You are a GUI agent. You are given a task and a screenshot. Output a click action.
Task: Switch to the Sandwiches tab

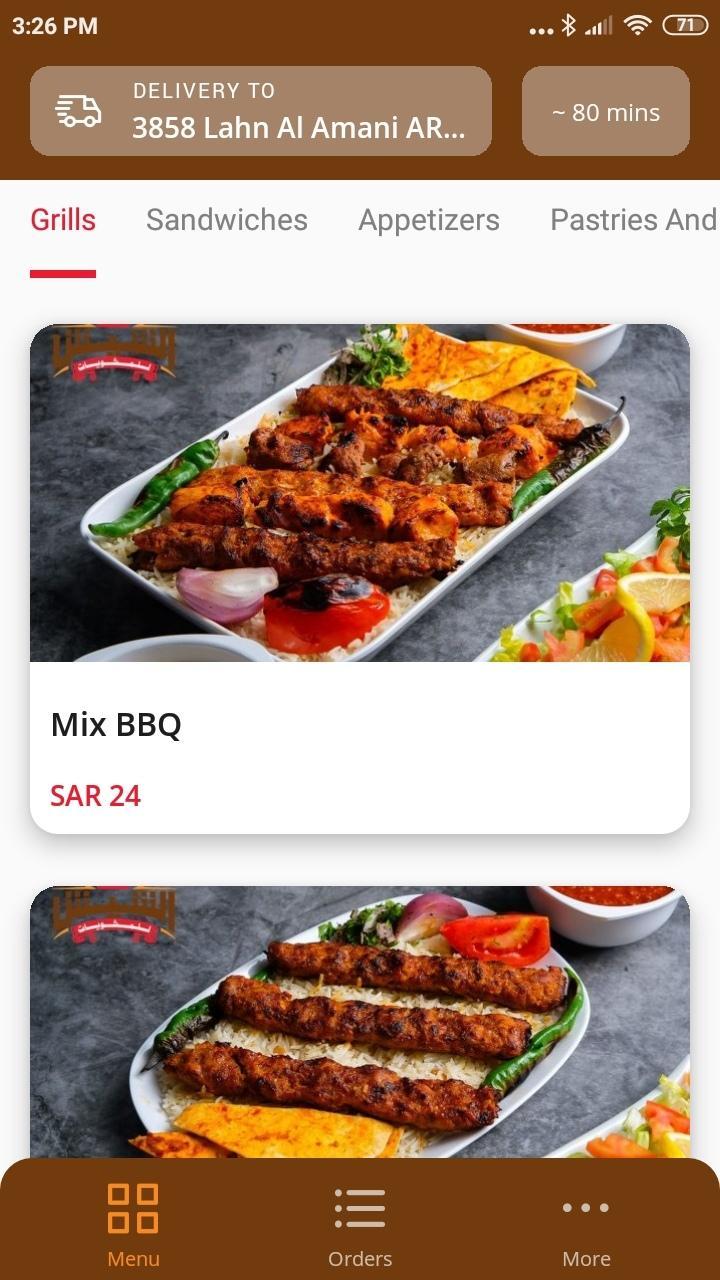coord(226,220)
